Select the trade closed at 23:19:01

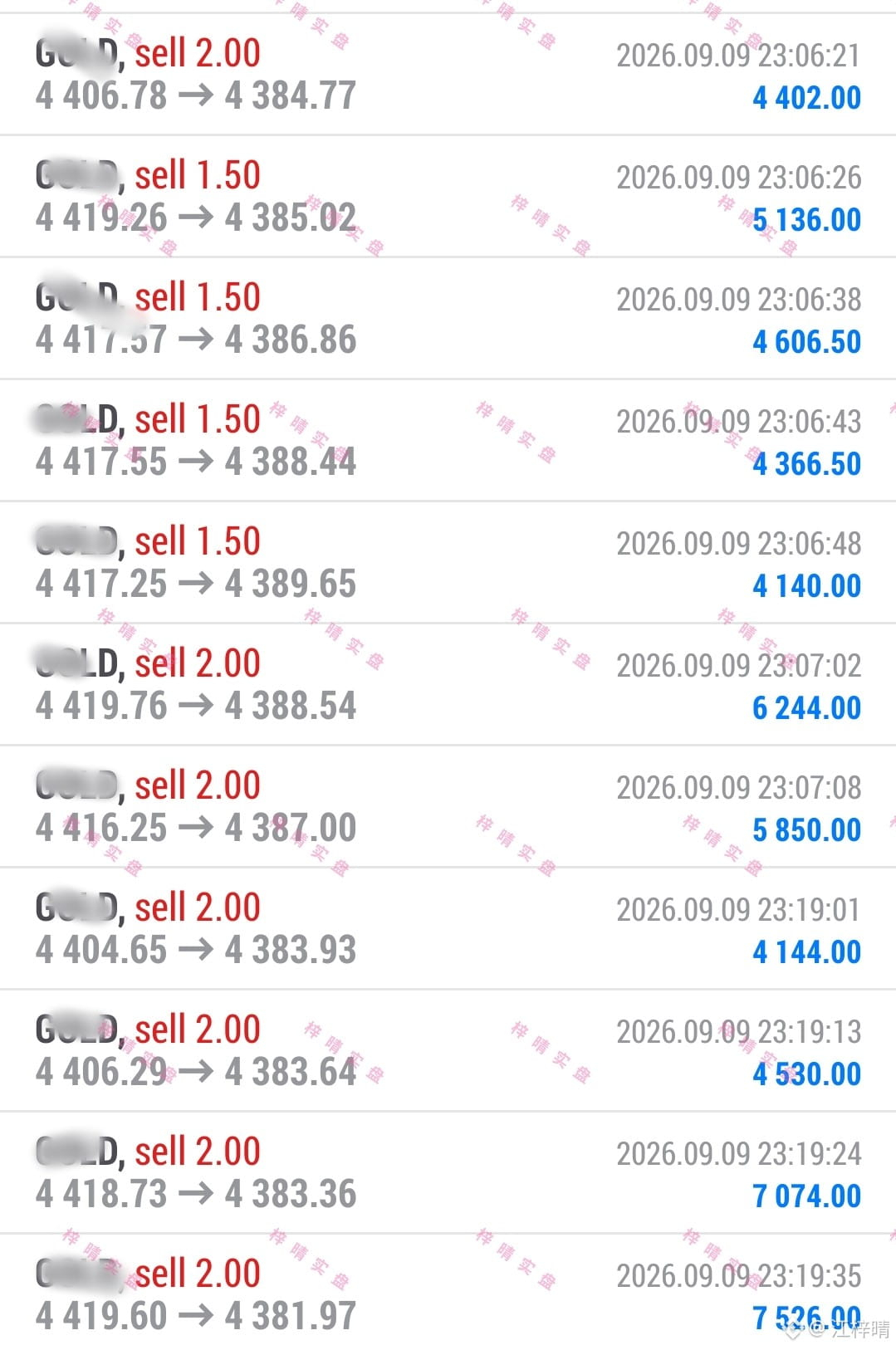[448, 928]
